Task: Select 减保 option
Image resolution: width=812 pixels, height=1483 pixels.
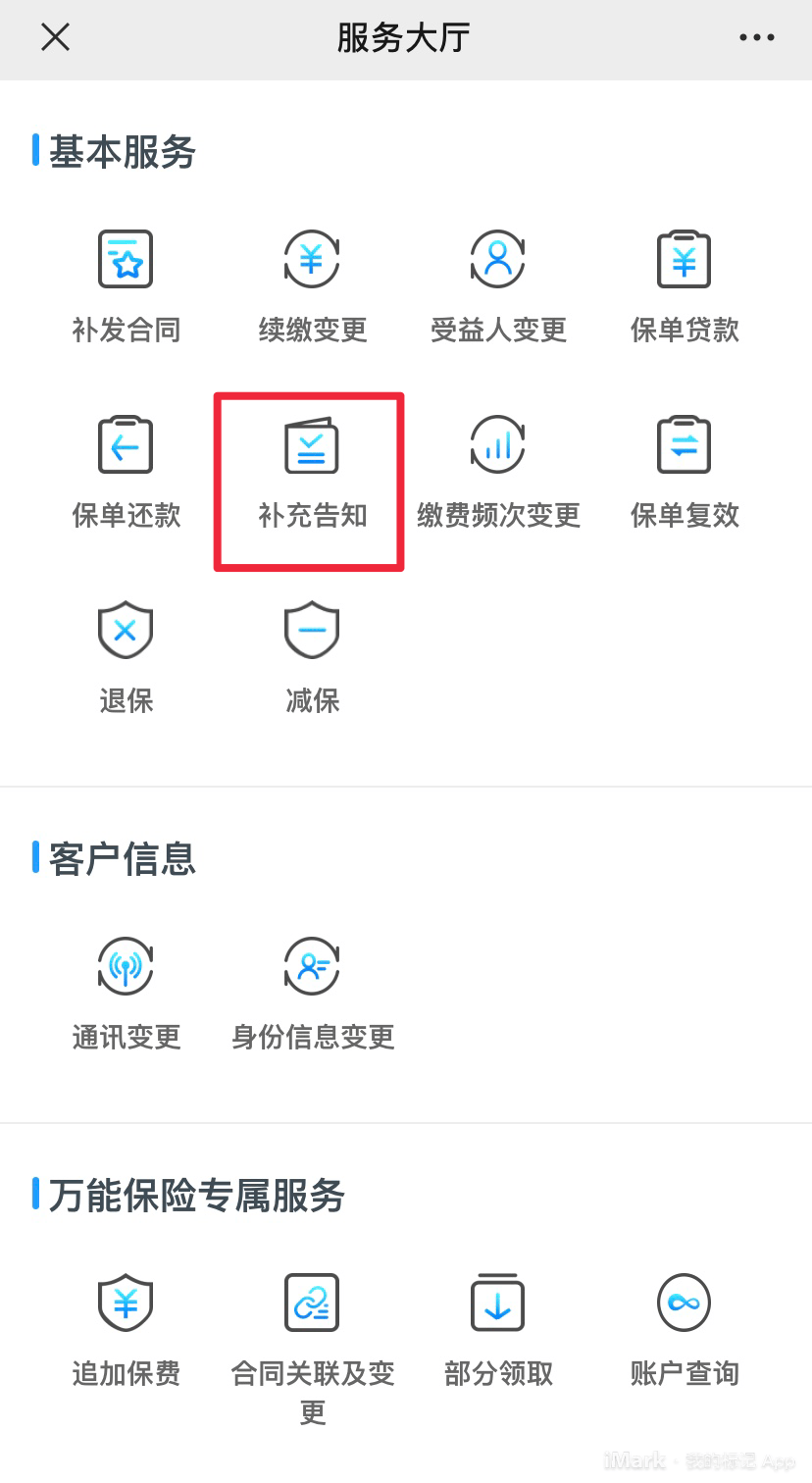Action: click(x=312, y=655)
